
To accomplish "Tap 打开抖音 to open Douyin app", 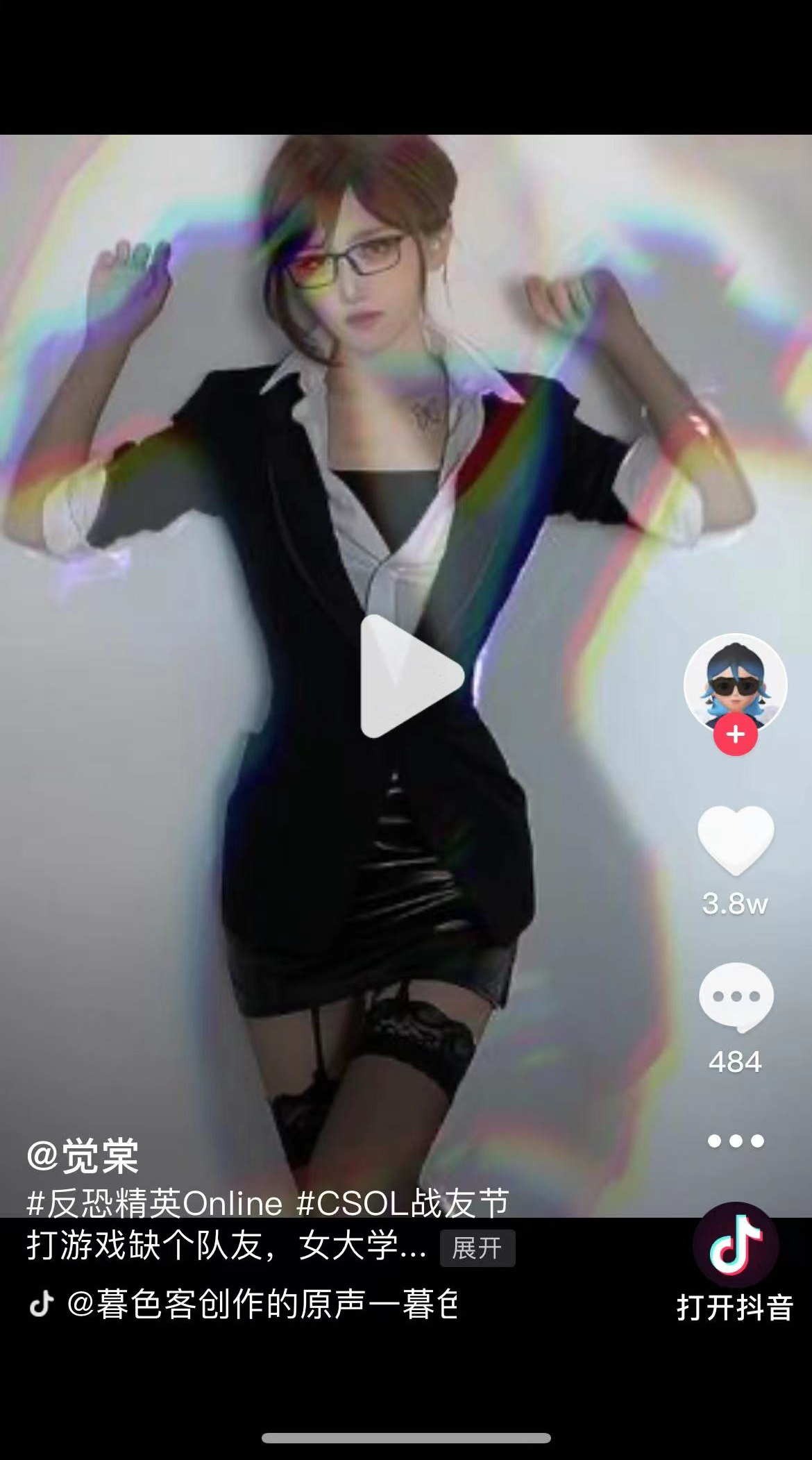I will pyautogui.click(x=735, y=1265).
